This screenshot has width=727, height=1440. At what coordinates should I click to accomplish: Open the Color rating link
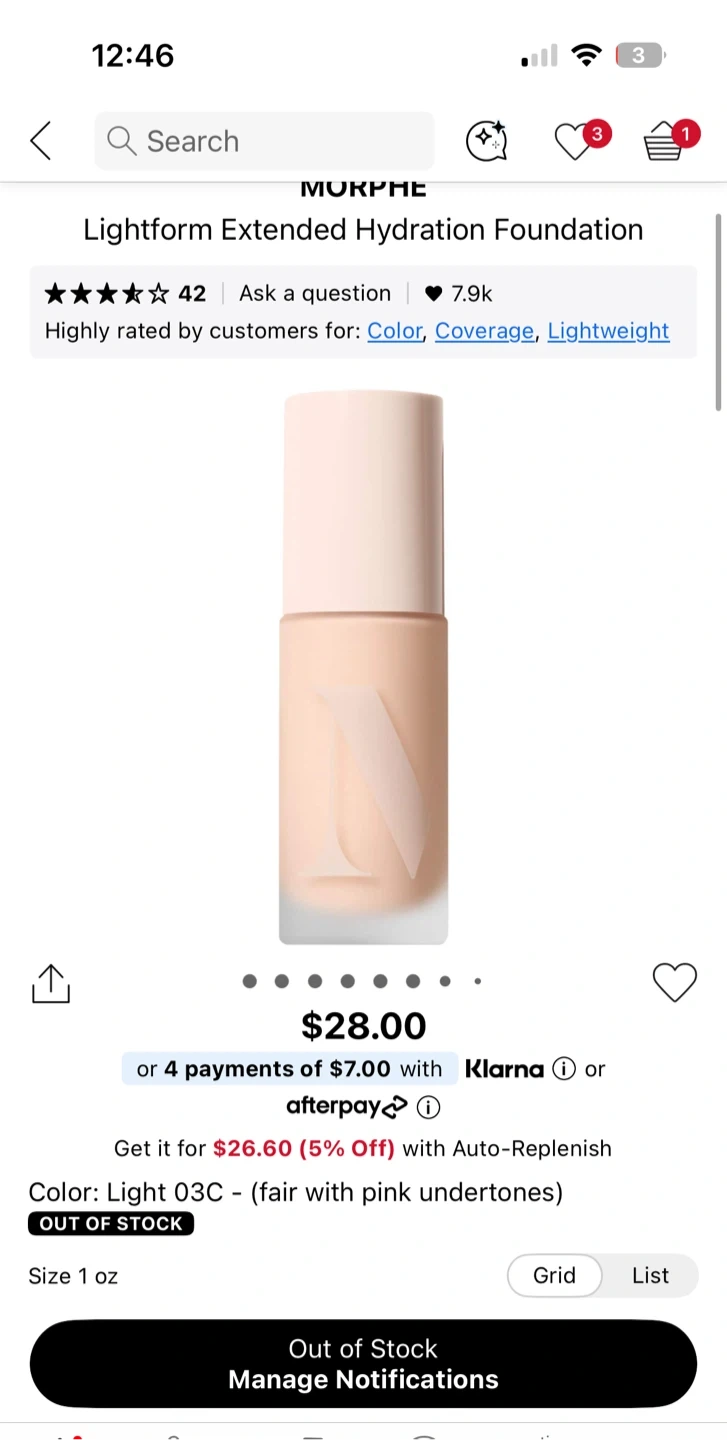[x=395, y=331]
